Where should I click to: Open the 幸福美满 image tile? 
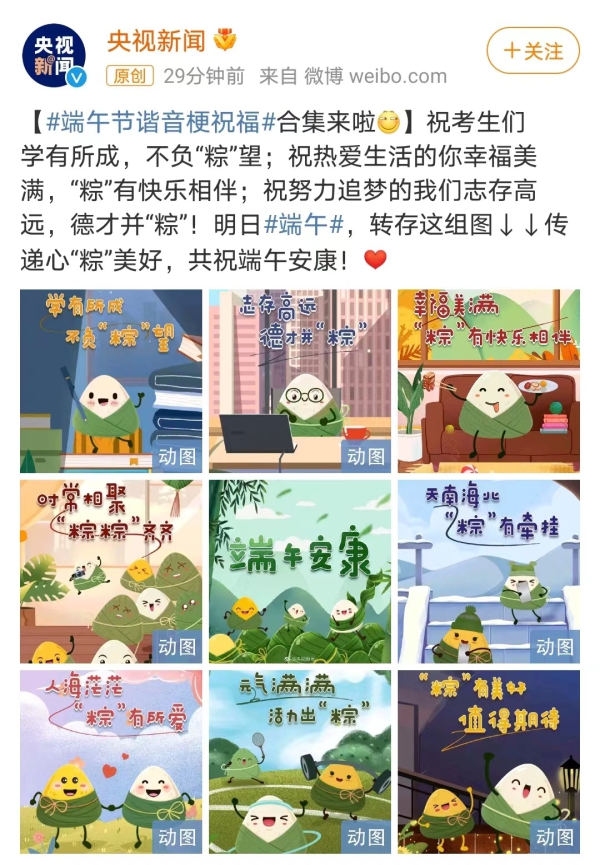[x=488, y=380]
